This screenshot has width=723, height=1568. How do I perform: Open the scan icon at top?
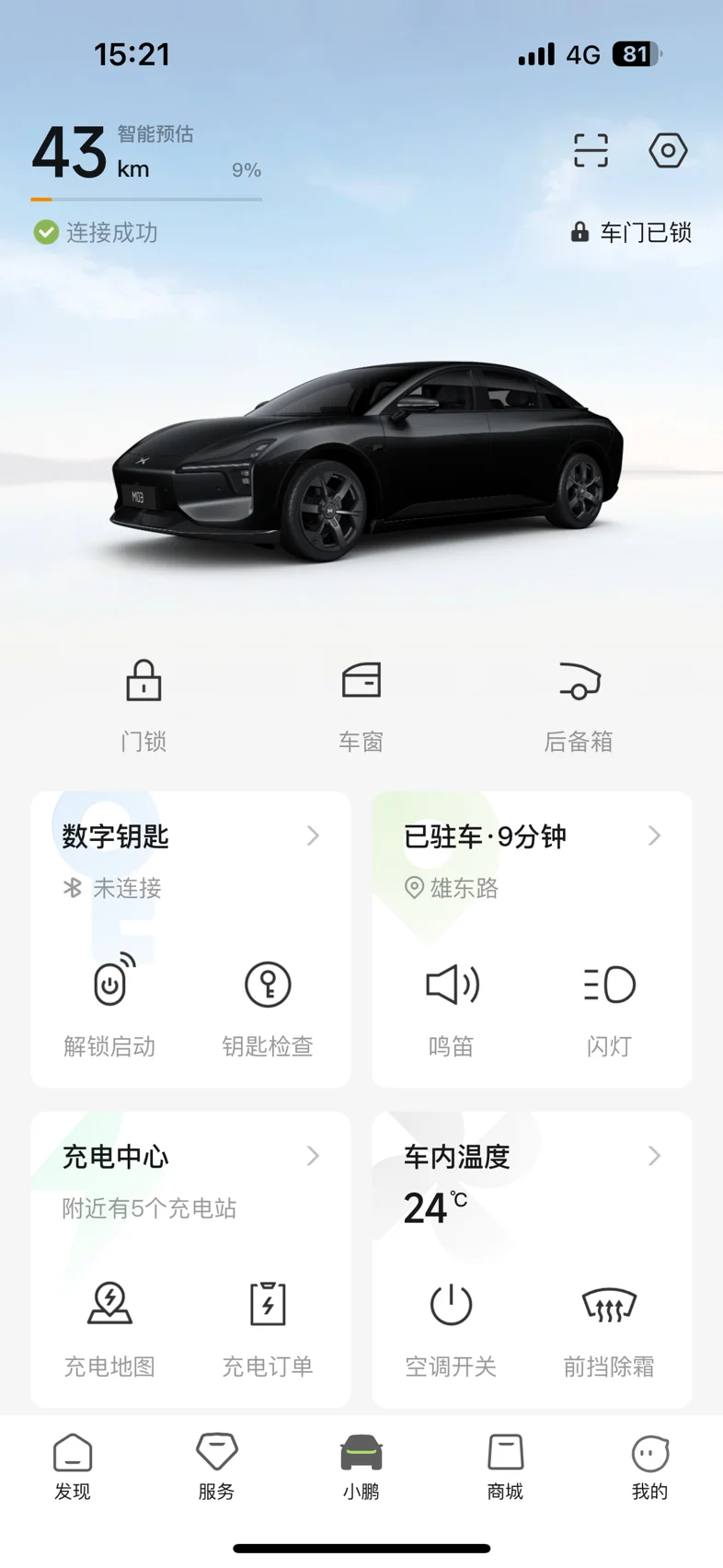[x=591, y=150]
